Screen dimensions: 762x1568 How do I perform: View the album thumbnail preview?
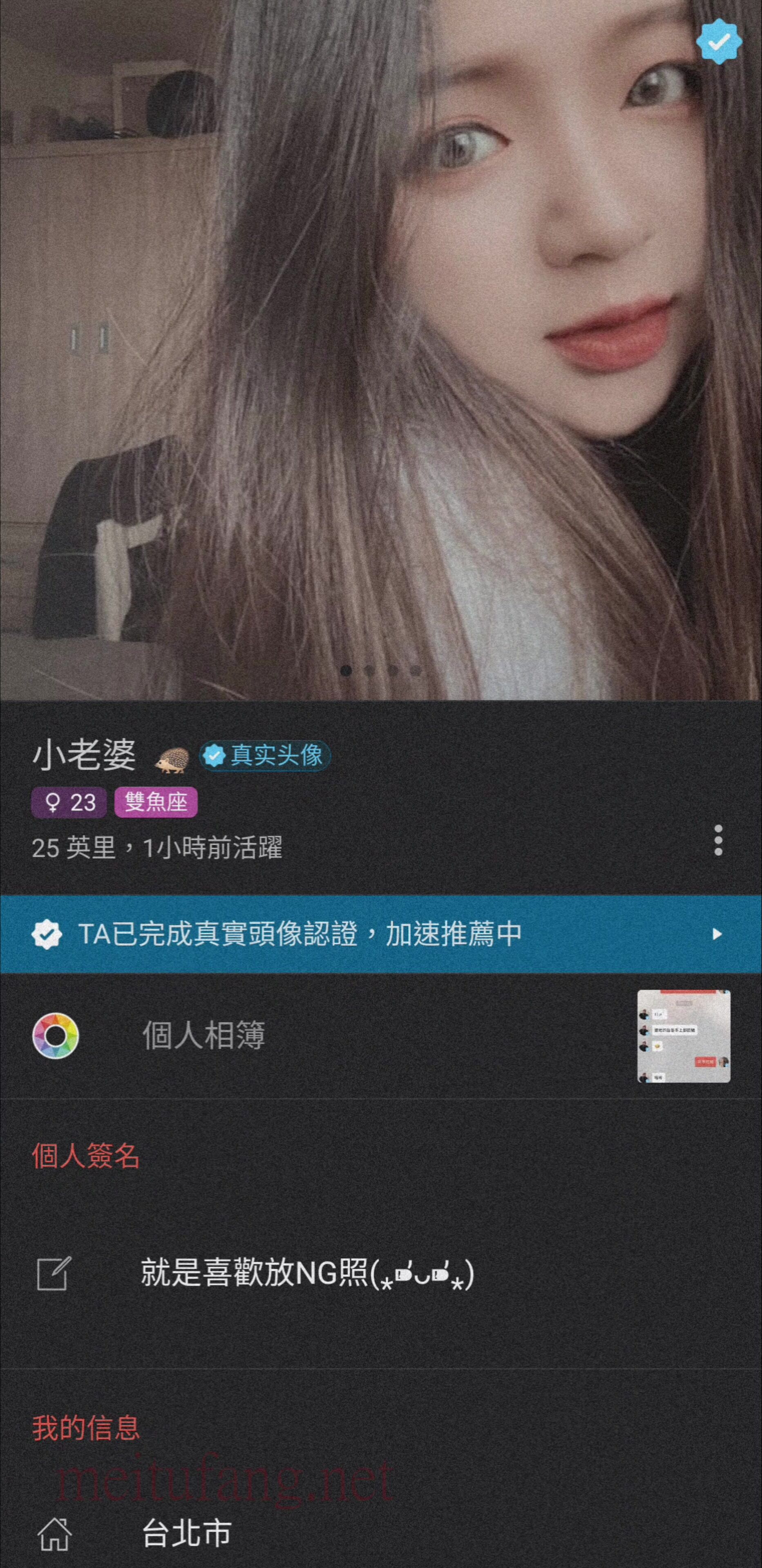click(684, 1036)
